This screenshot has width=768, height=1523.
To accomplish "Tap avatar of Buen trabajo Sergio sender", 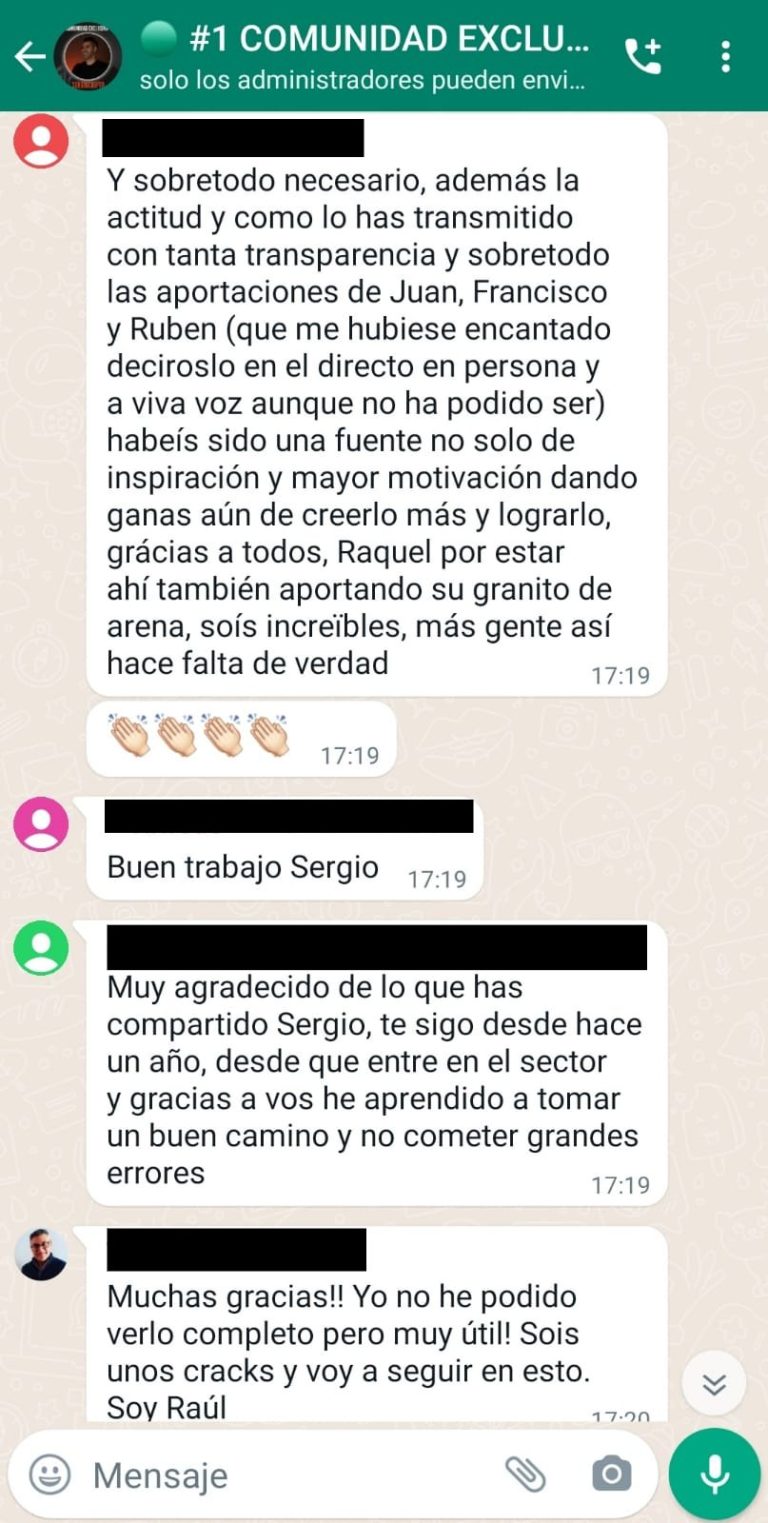I will [41, 825].
